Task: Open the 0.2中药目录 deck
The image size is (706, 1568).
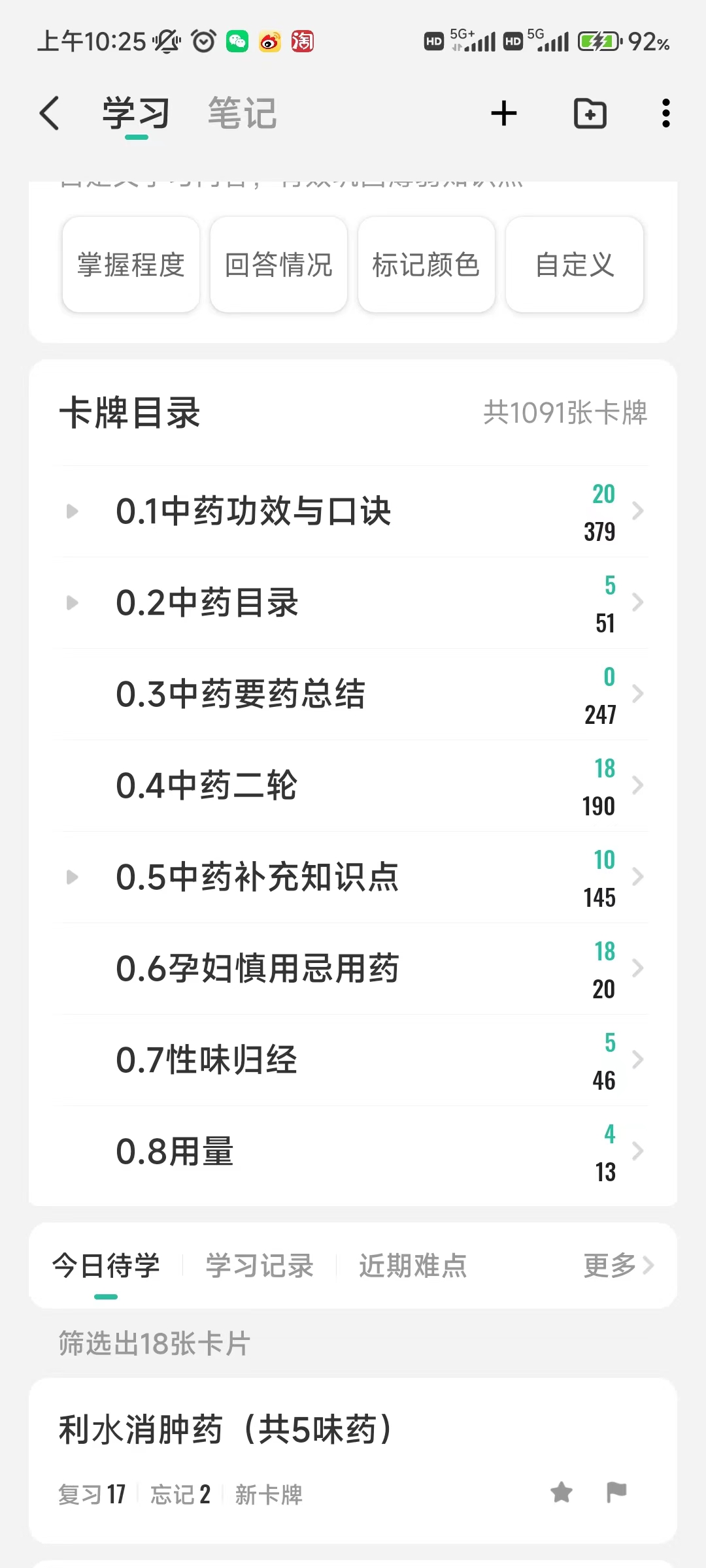Action: click(354, 602)
